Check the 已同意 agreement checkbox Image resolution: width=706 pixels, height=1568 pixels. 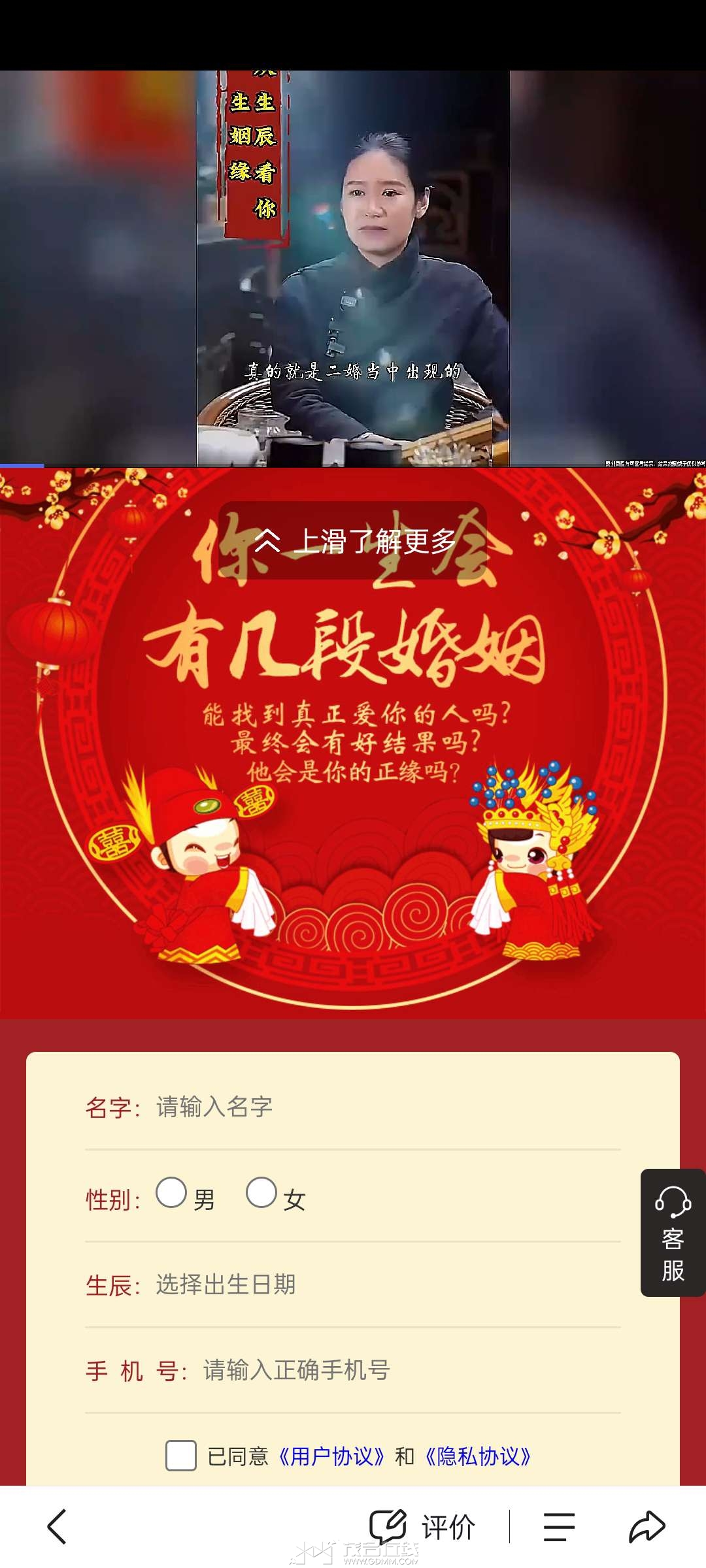coord(181,1456)
